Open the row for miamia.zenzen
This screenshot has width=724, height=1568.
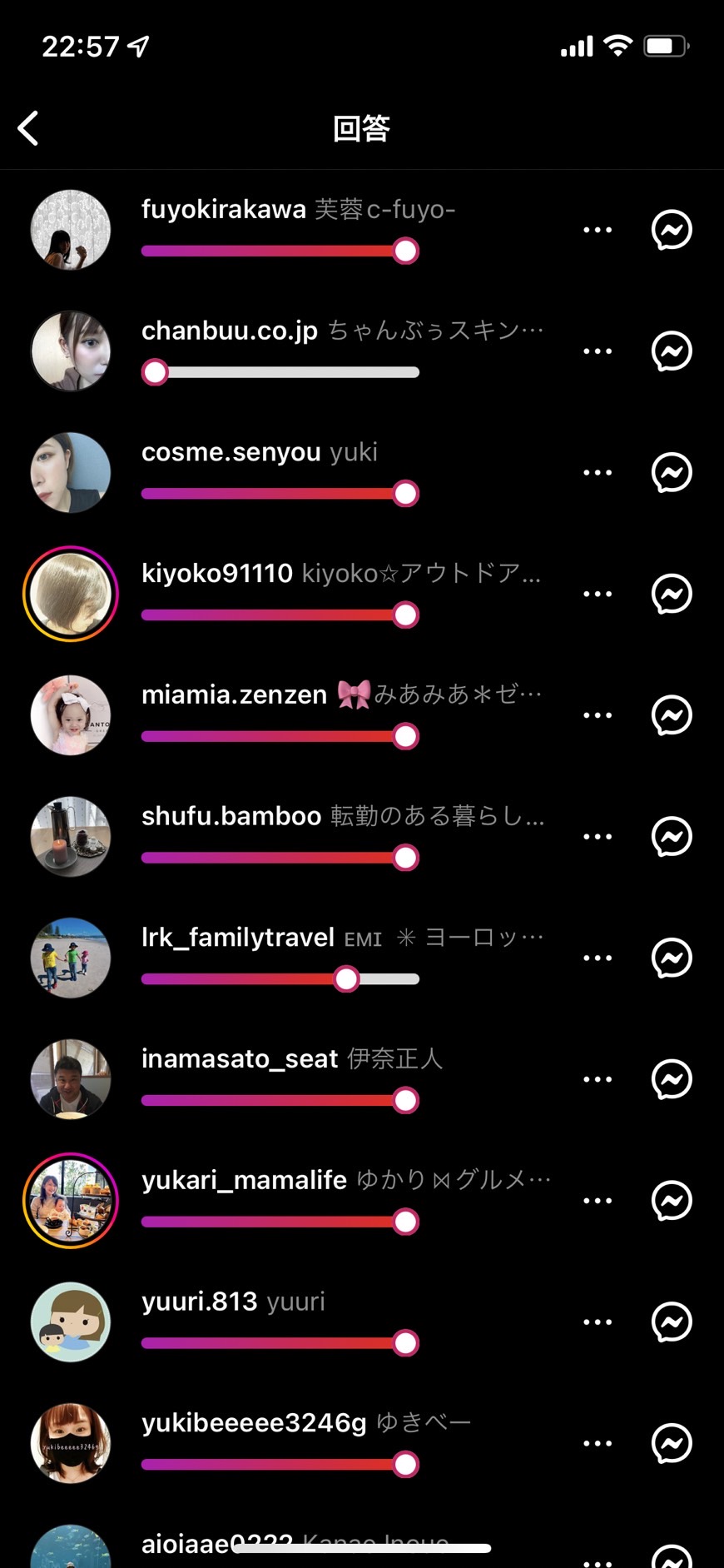[x=362, y=715]
